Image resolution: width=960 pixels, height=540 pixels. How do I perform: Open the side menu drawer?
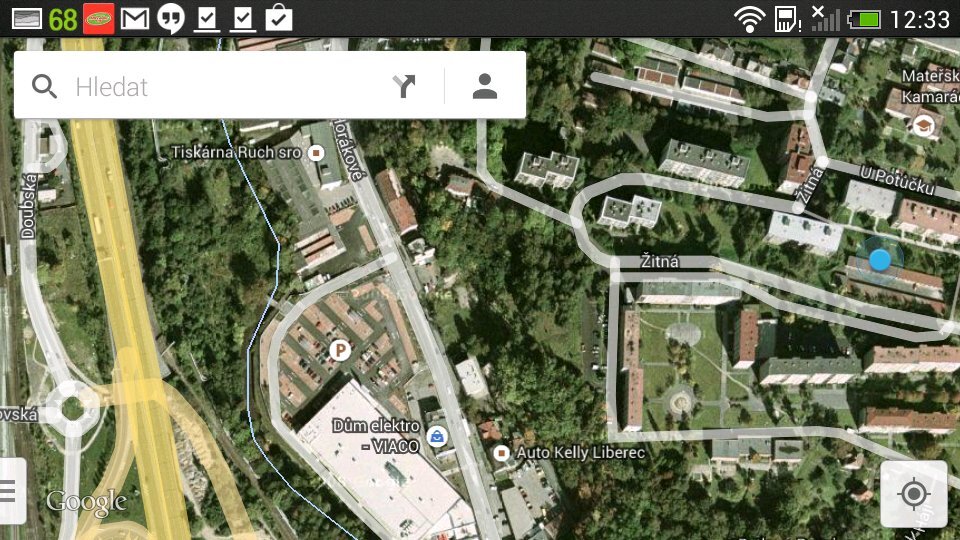coord(10,491)
